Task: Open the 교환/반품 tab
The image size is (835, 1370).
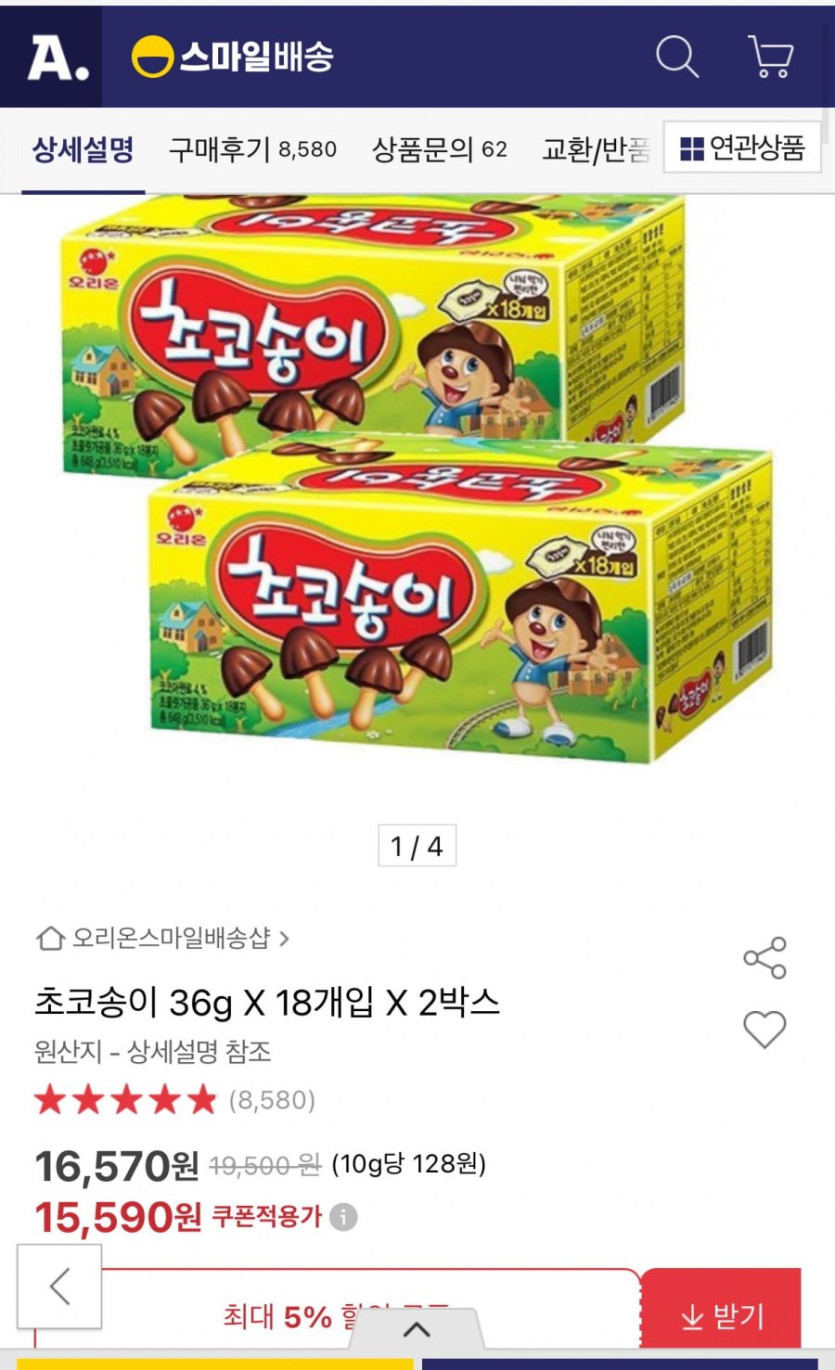Action: tap(596, 150)
